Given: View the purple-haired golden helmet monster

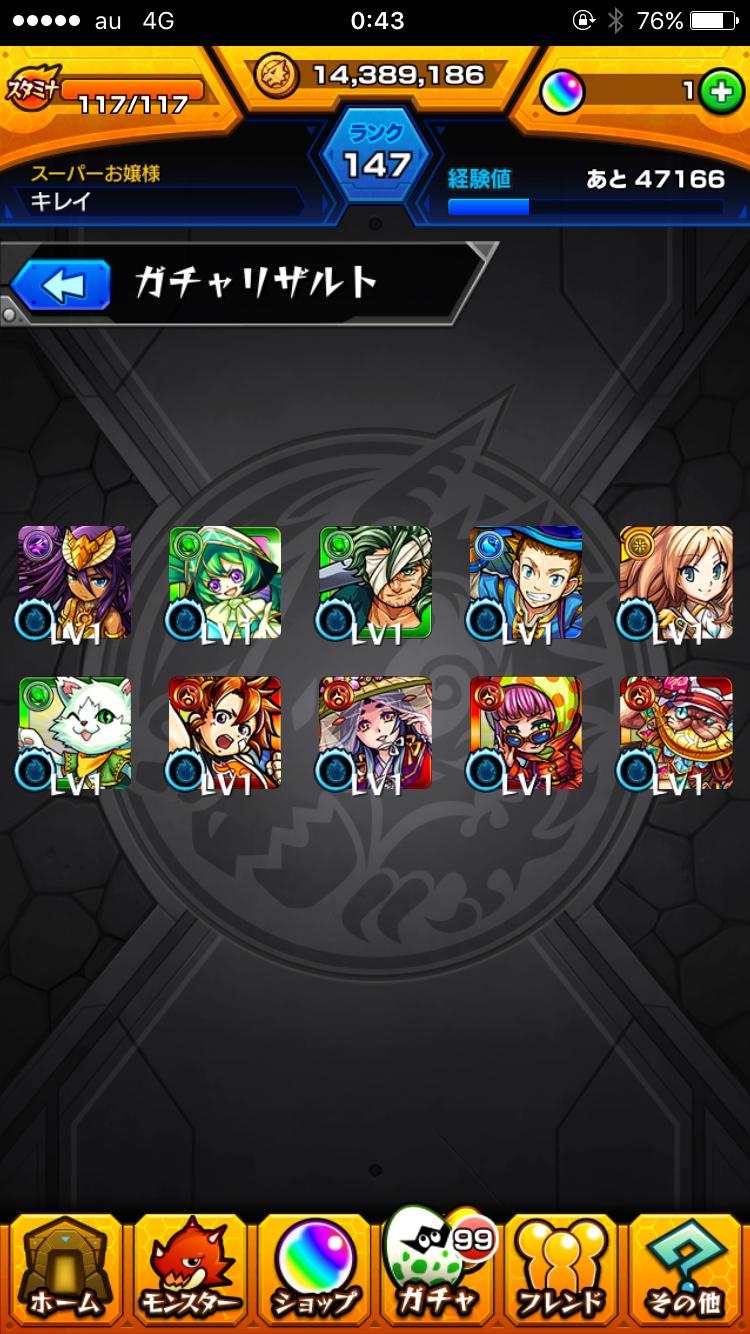Looking at the screenshot, I should tap(75, 582).
